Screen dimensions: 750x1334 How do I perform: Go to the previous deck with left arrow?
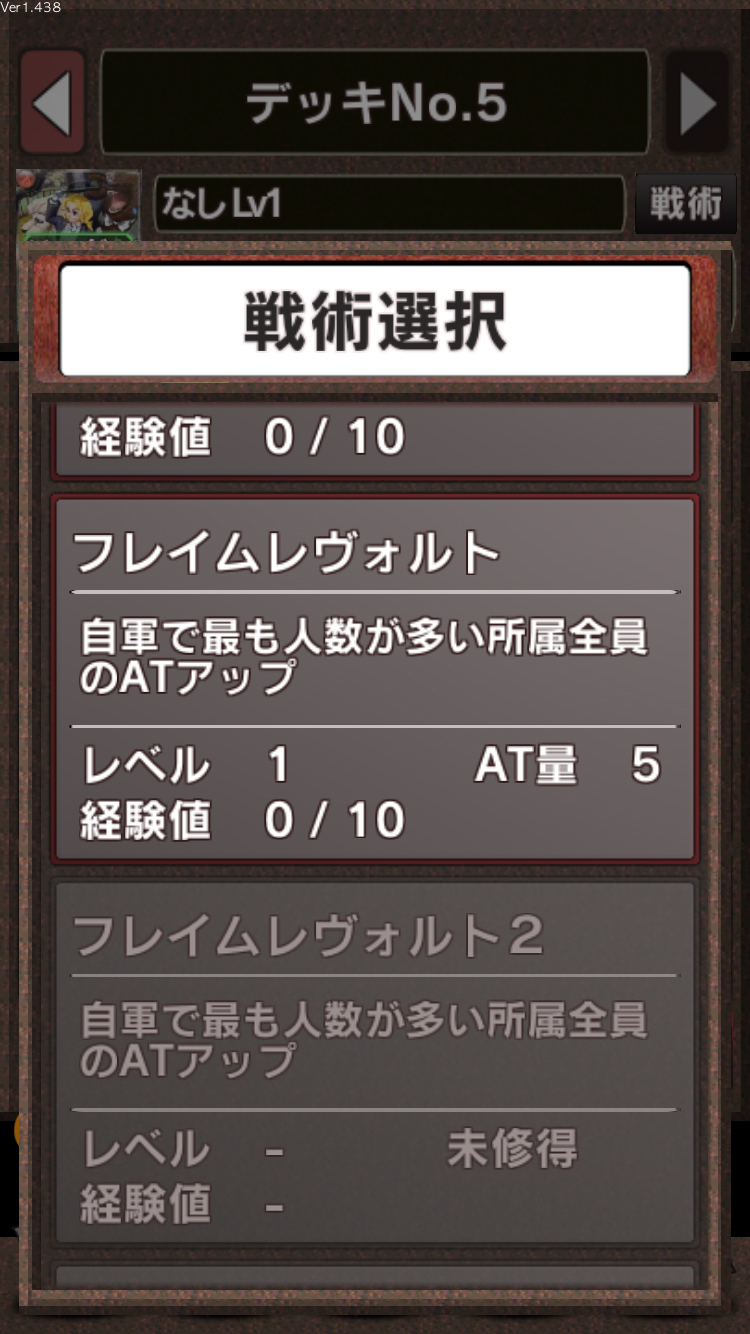click(52, 102)
